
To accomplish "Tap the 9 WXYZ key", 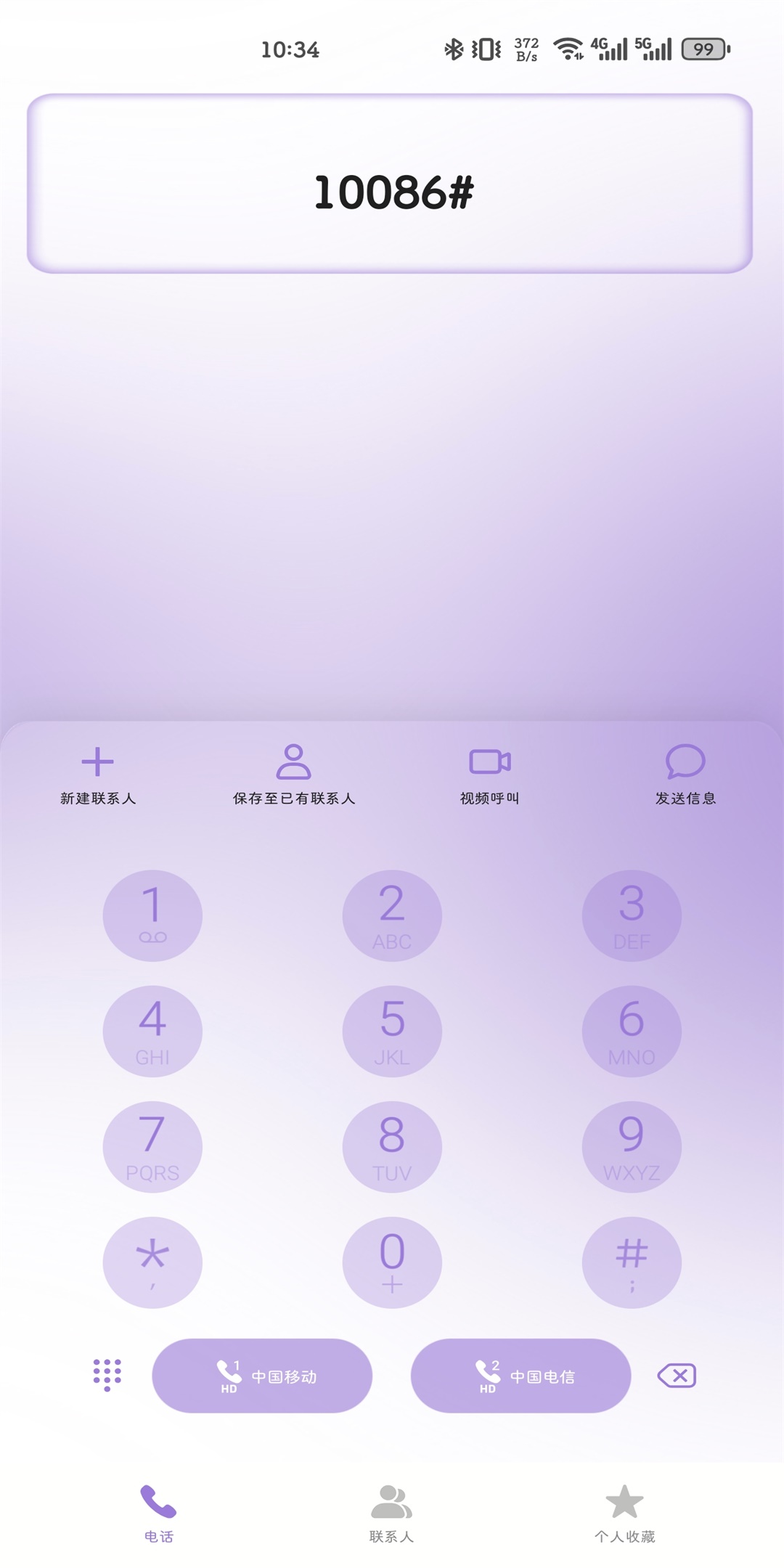I will click(x=632, y=1147).
